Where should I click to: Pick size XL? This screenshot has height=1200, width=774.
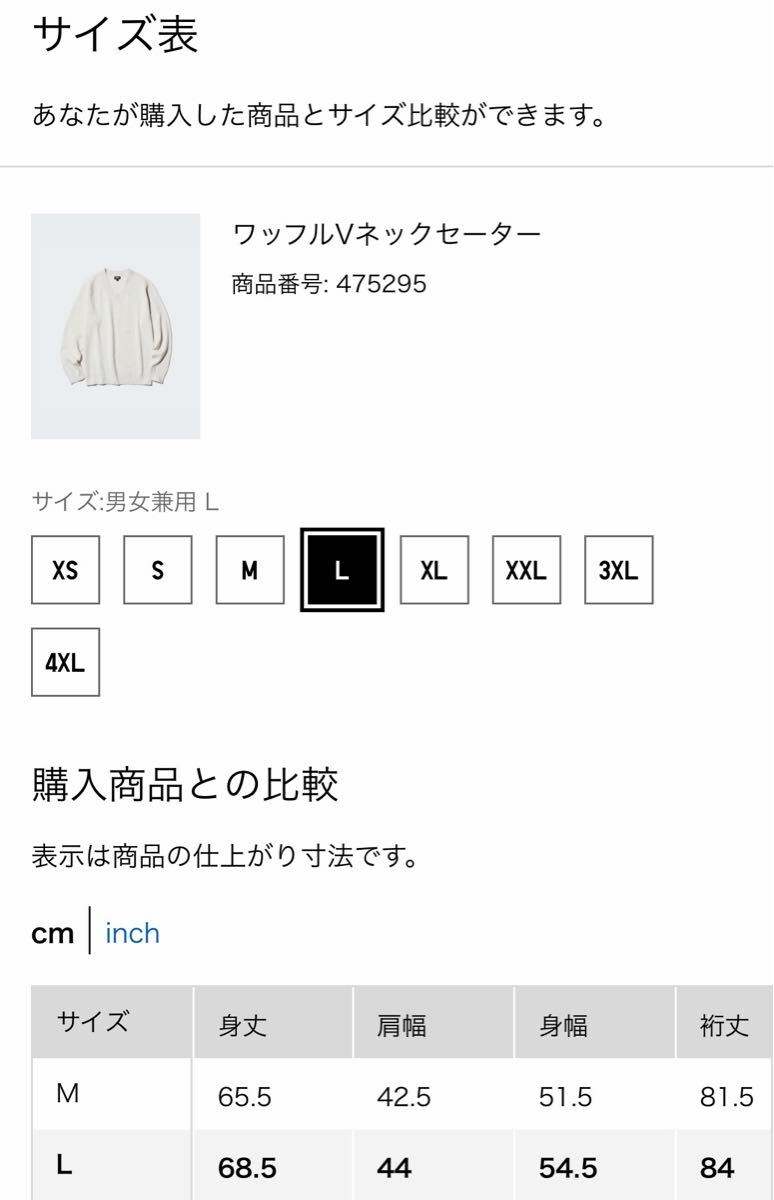(434, 570)
